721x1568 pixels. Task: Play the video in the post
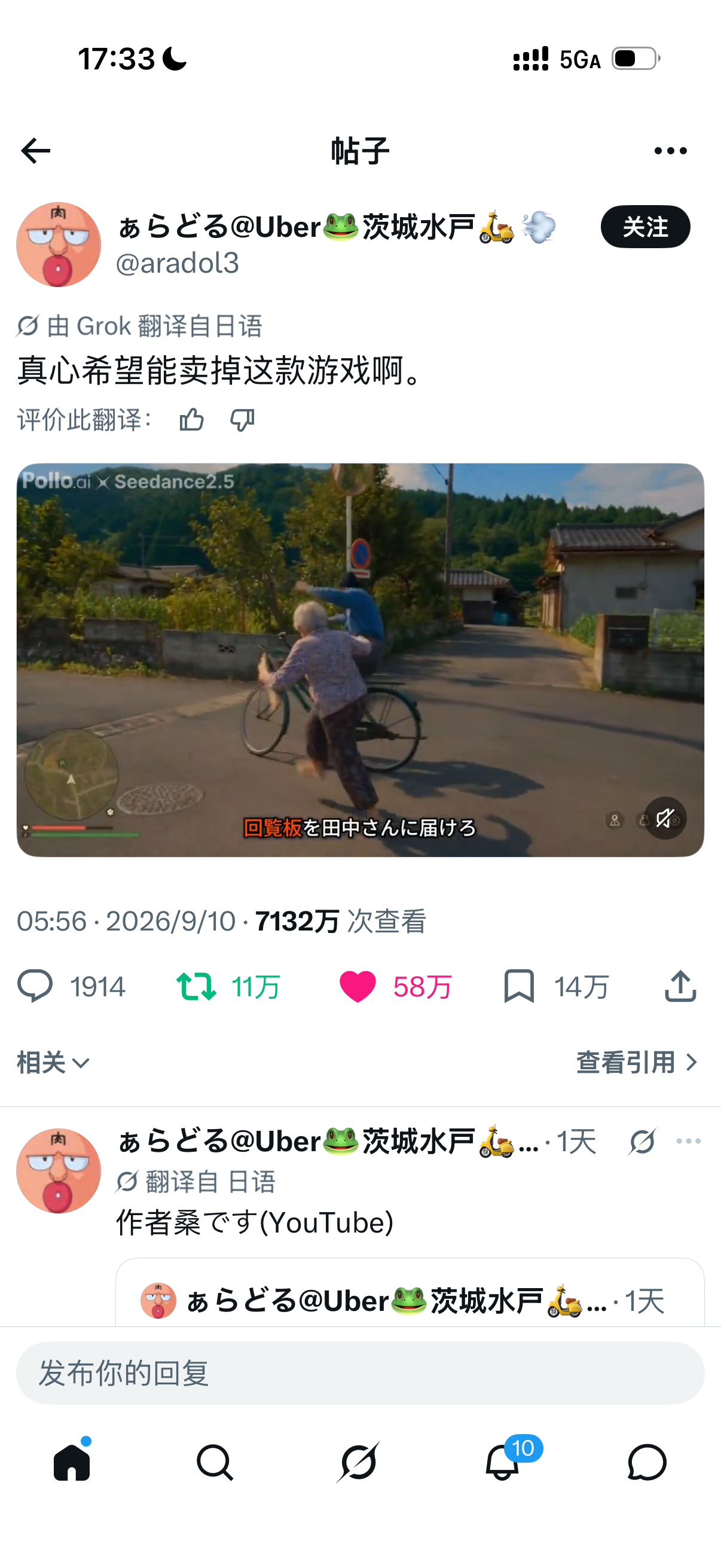360,660
